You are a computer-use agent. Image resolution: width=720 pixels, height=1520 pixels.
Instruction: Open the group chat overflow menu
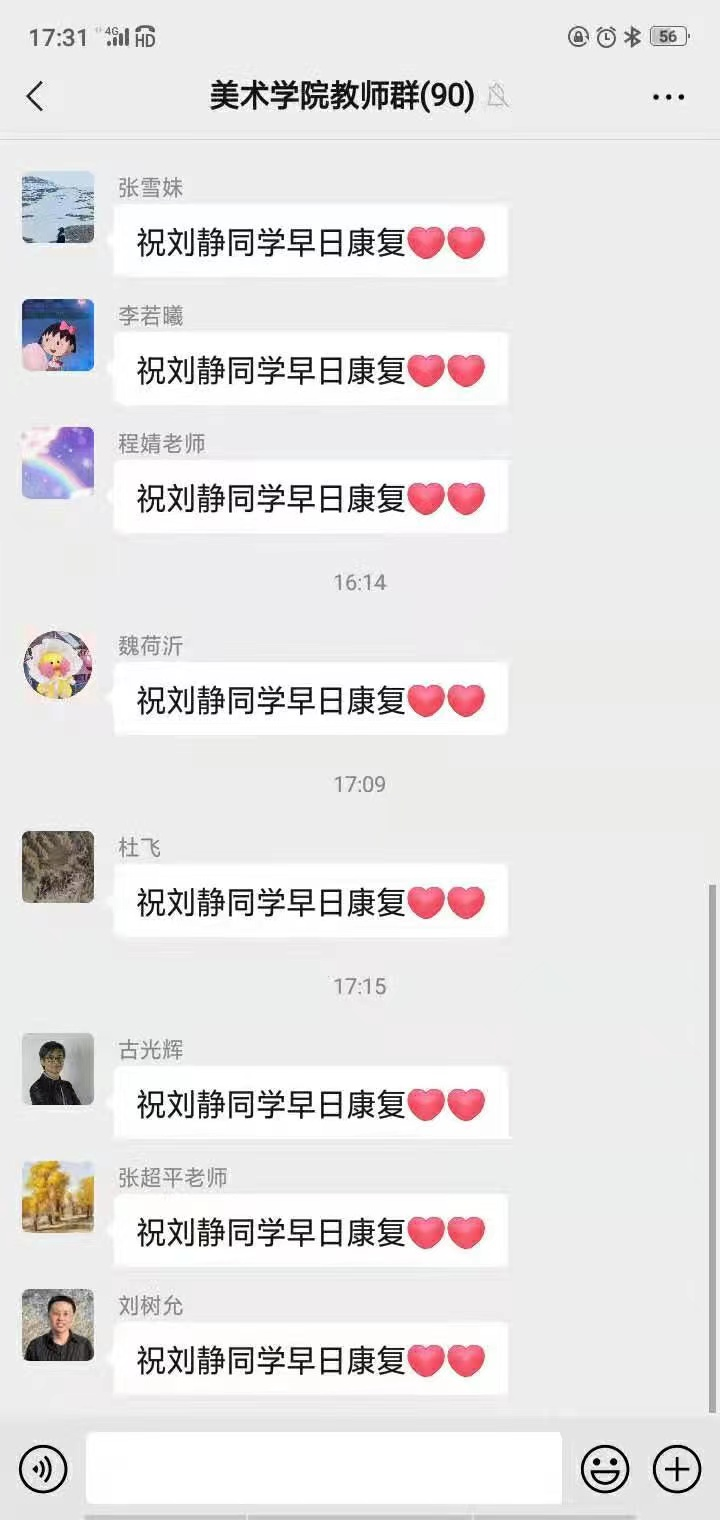click(x=668, y=97)
